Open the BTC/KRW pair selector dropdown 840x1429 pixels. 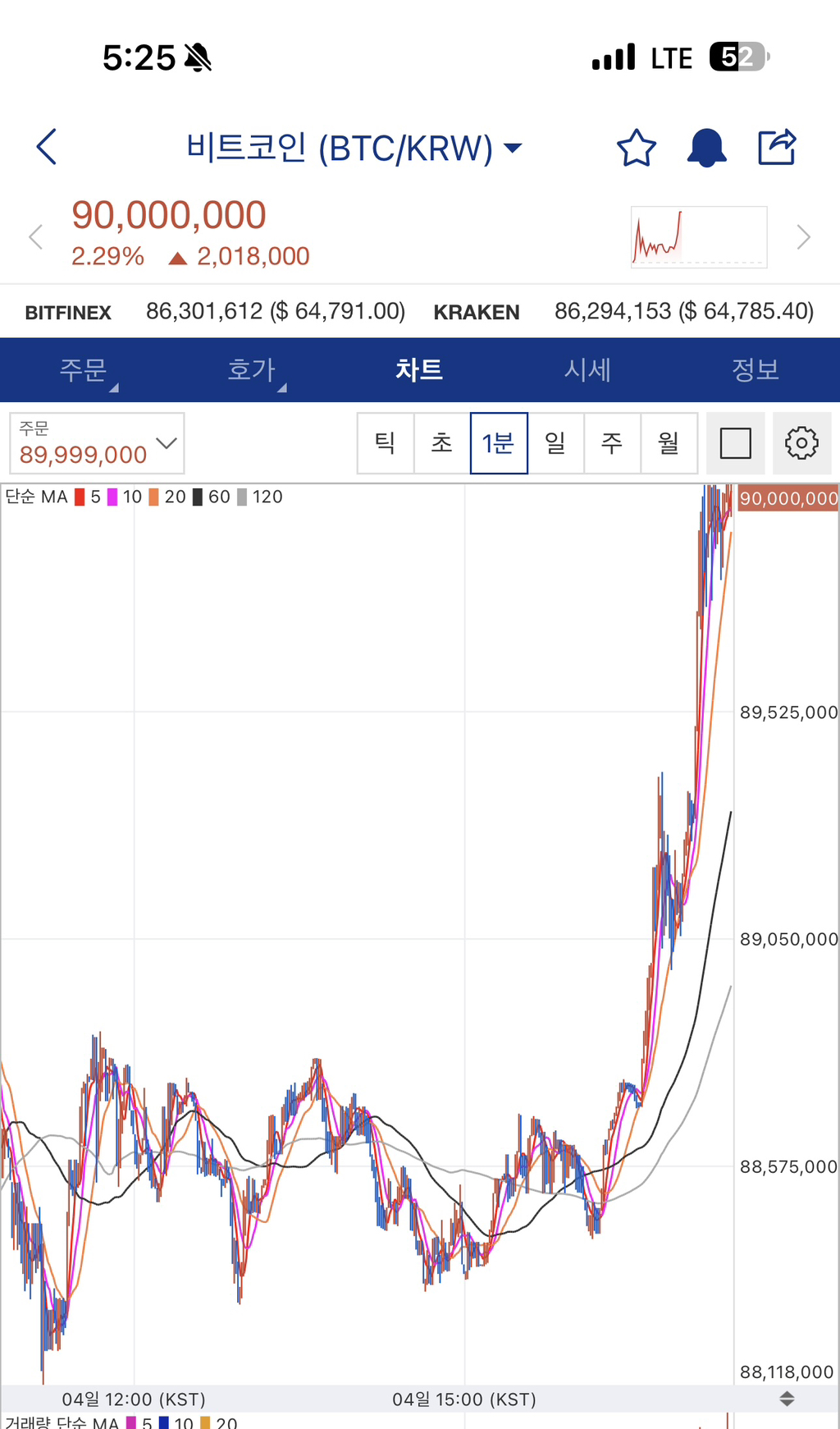512,148
